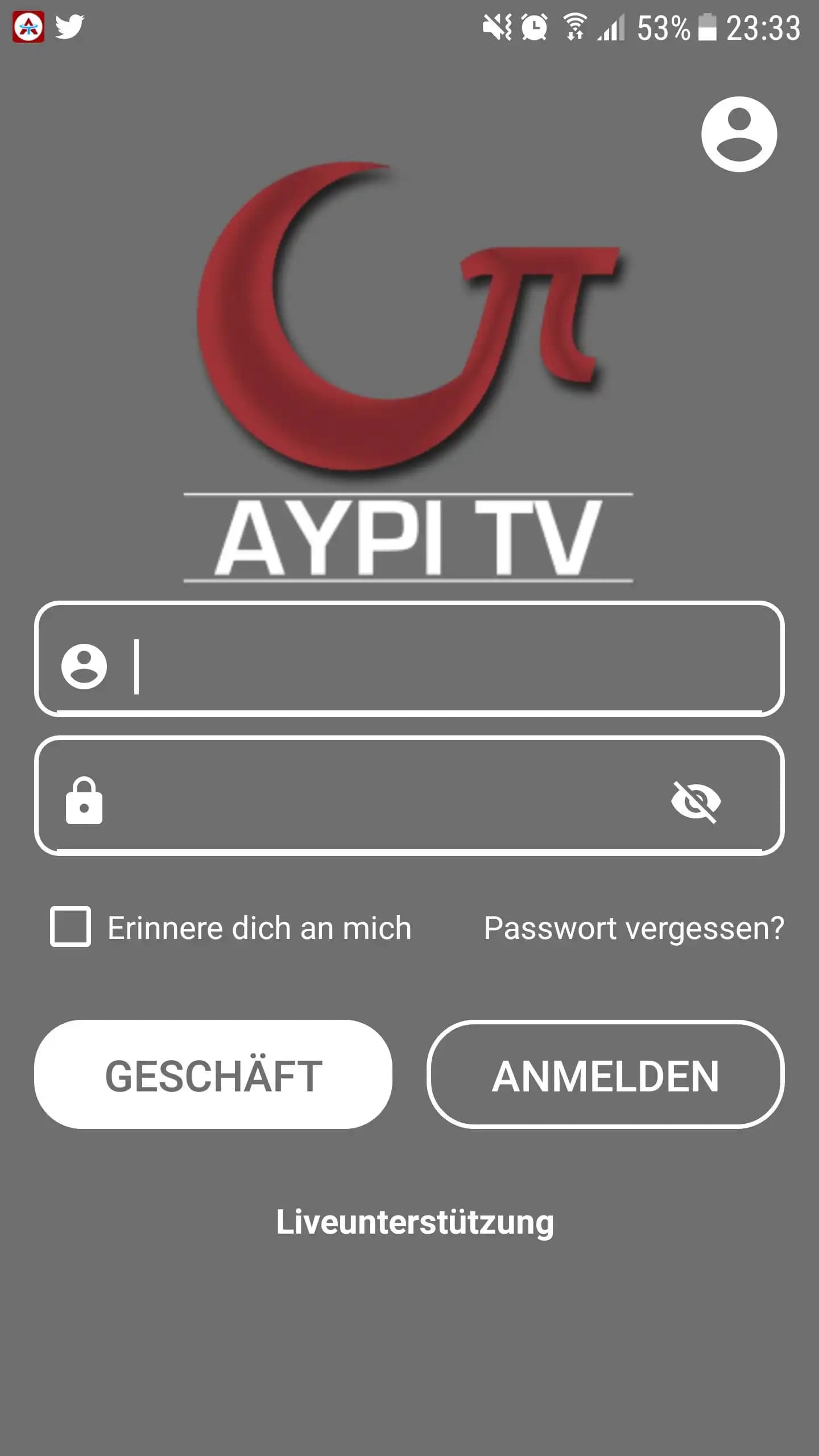Toggle password visibility eye icon
This screenshot has height=1456, width=819.
pyautogui.click(x=696, y=801)
